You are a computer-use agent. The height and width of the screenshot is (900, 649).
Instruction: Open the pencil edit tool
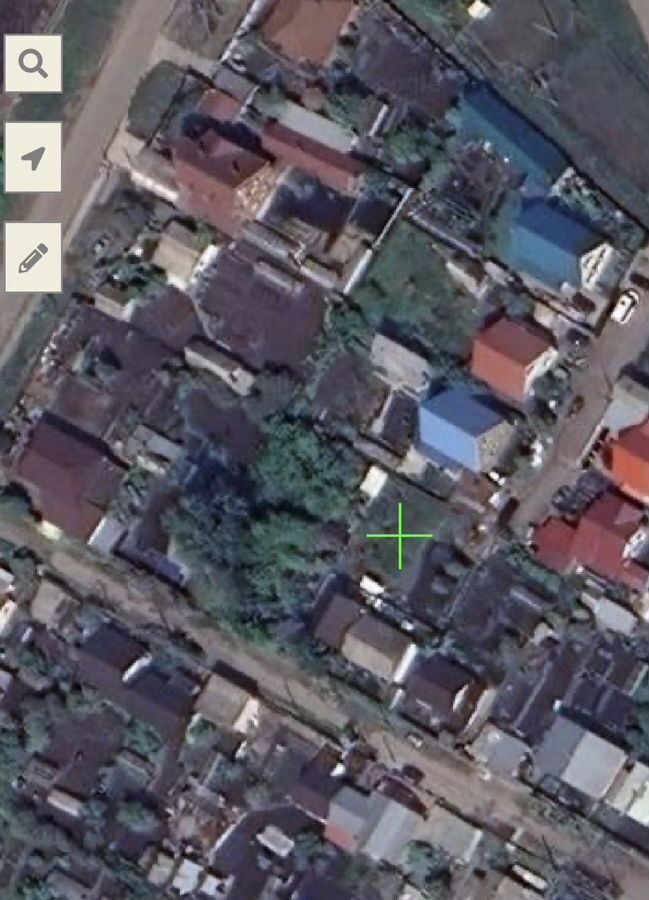point(33,257)
